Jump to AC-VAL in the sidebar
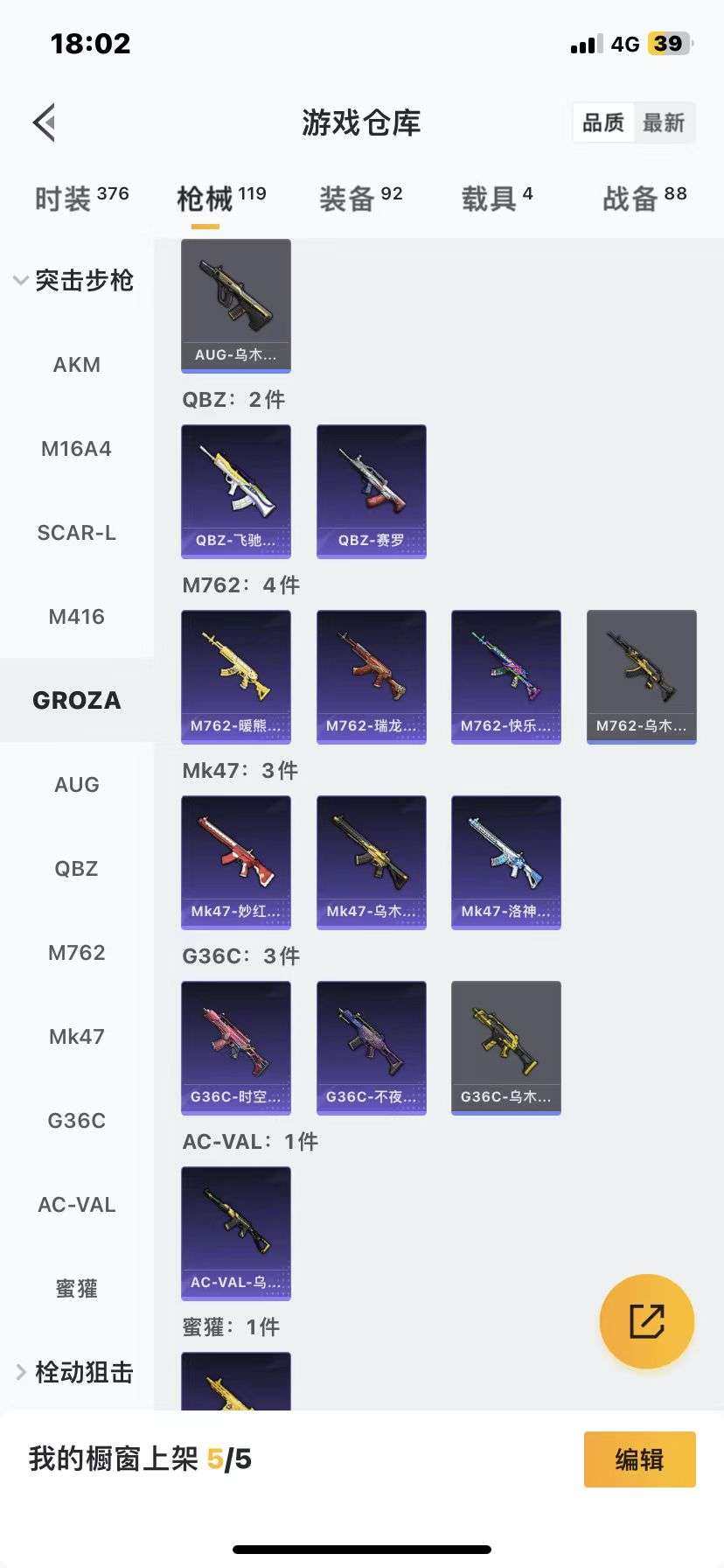The width and height of the screenshot is (724, 1568). coord(77,1205)
